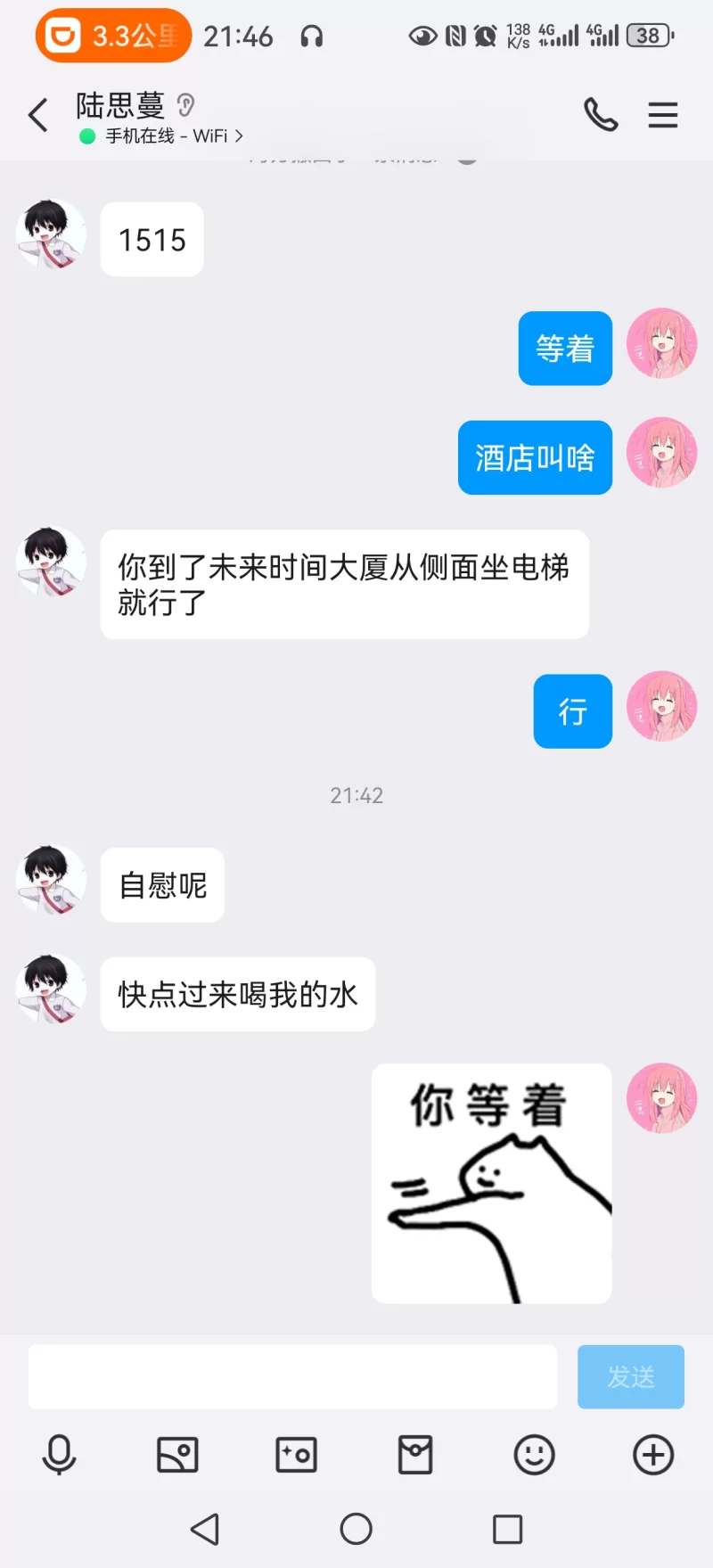Open my avatar beside the 酒店叫啥 message
This screenshot has height=1568, width=713.
(x=661, y=452)
